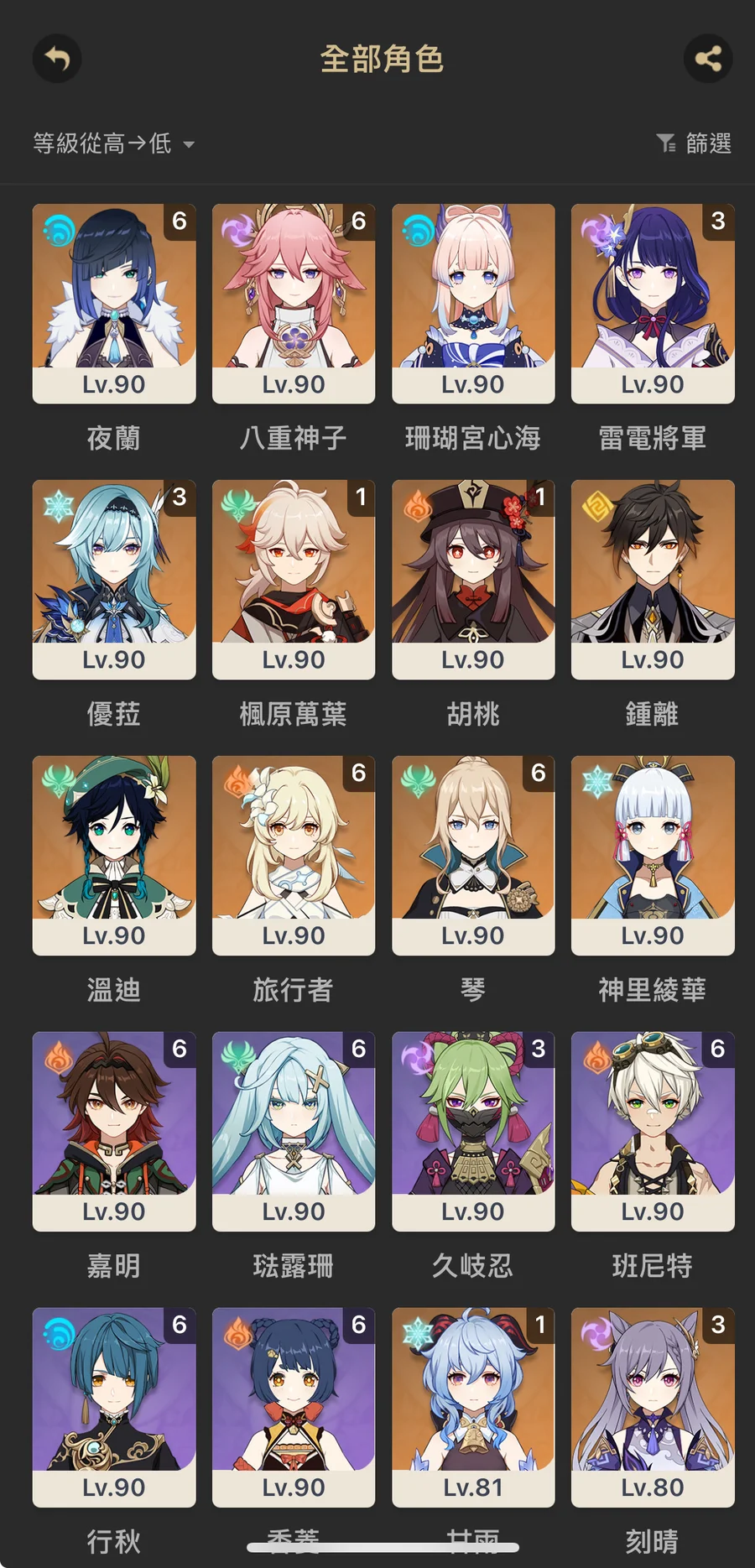This screenshot has width=755, height=1568.
Task: Select the 嘉明 character card
Action: (114, 1131)
